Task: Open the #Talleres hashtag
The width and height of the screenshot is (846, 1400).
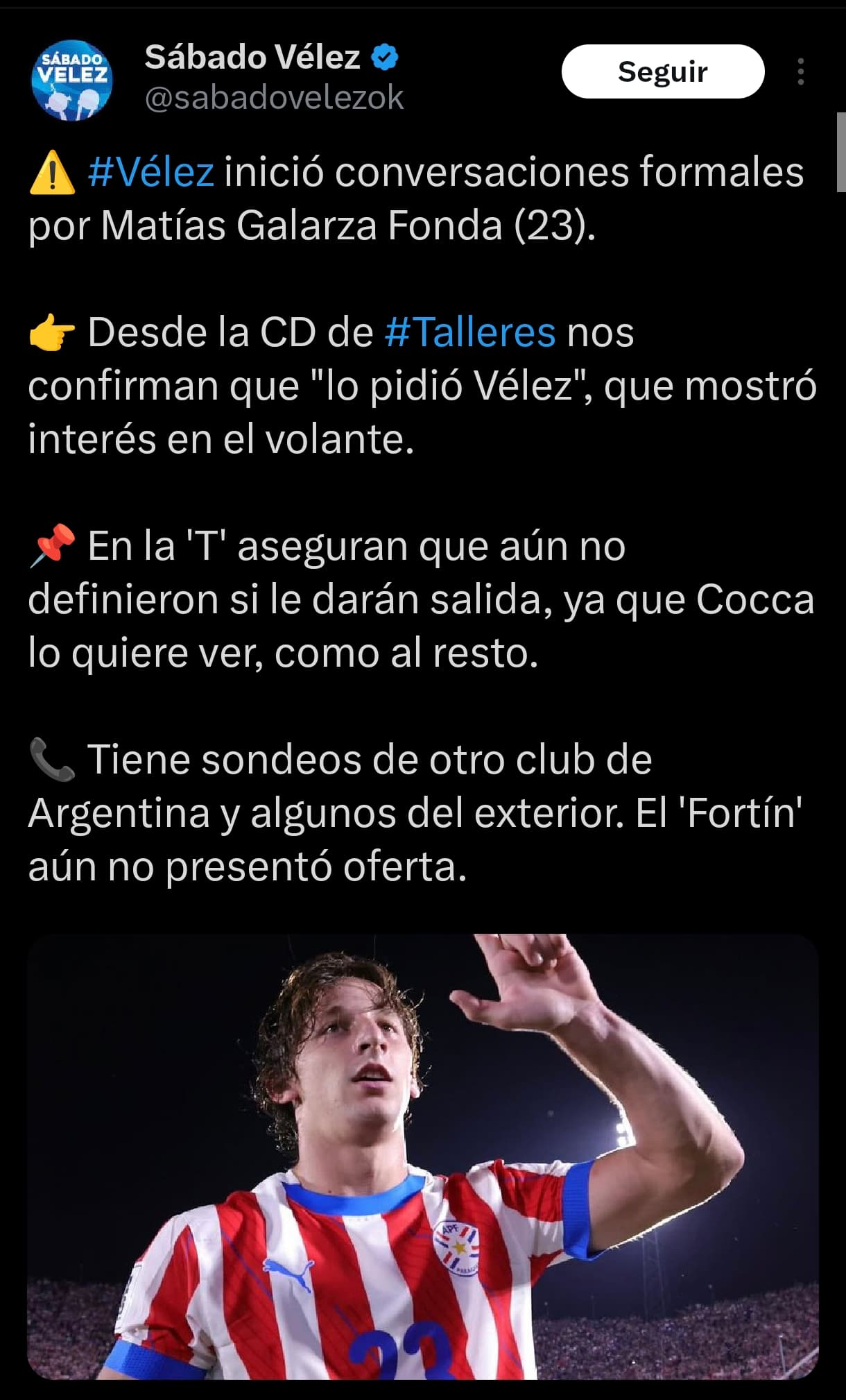Action: click(x=470, y=332)
